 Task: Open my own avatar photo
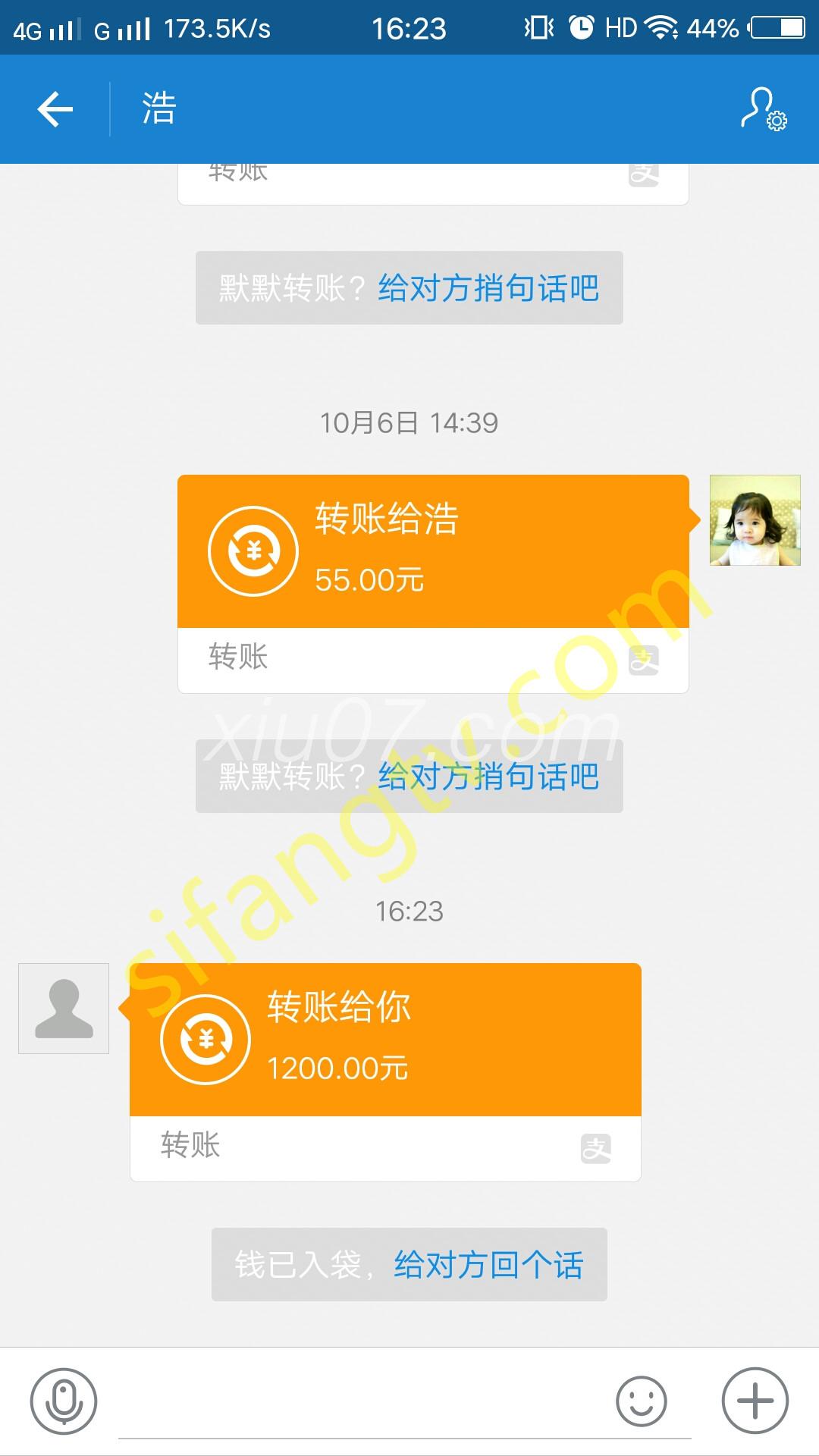point(755,520)
